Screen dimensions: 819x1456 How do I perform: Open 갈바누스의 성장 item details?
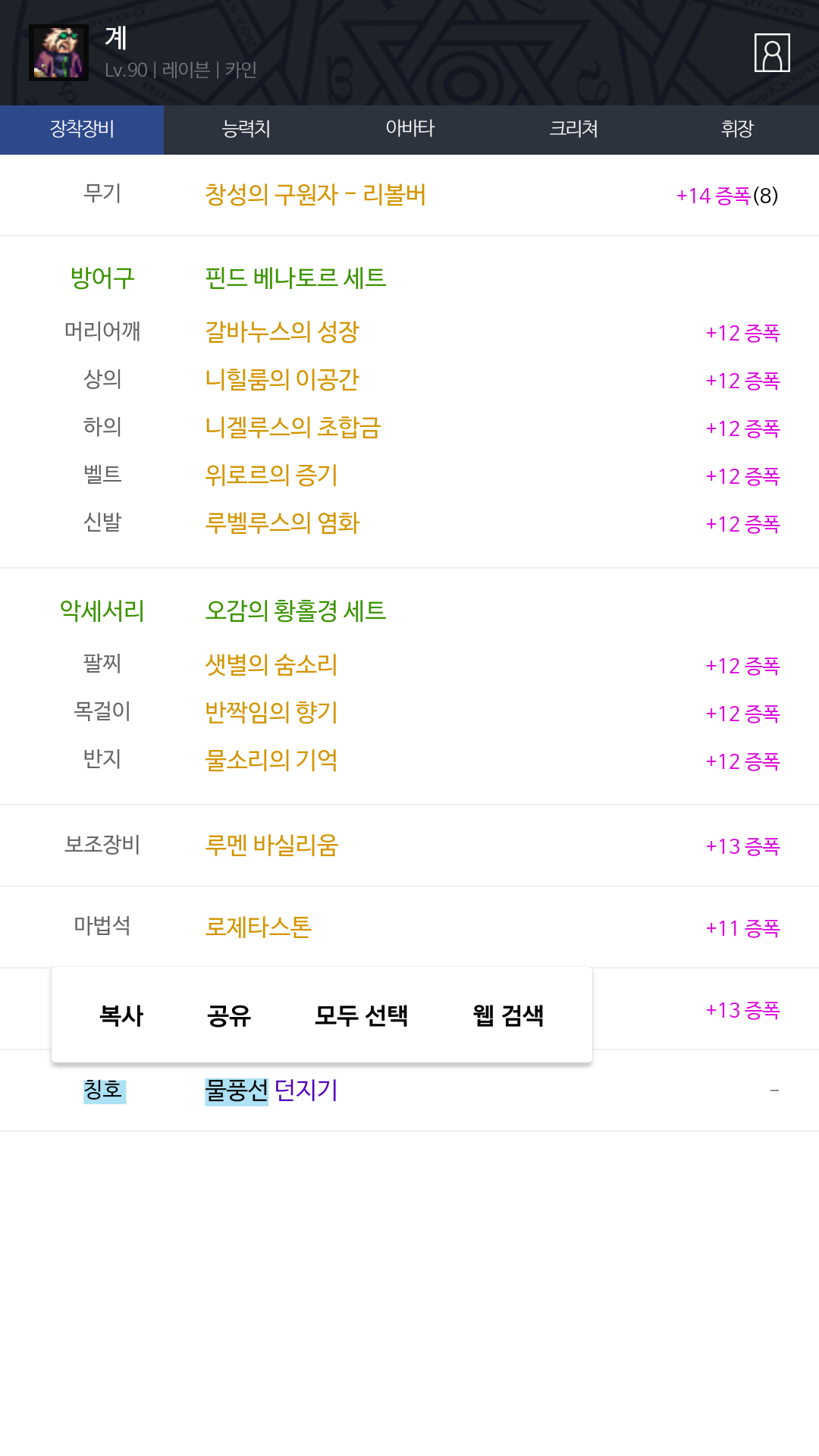click(x=281, y=332)
